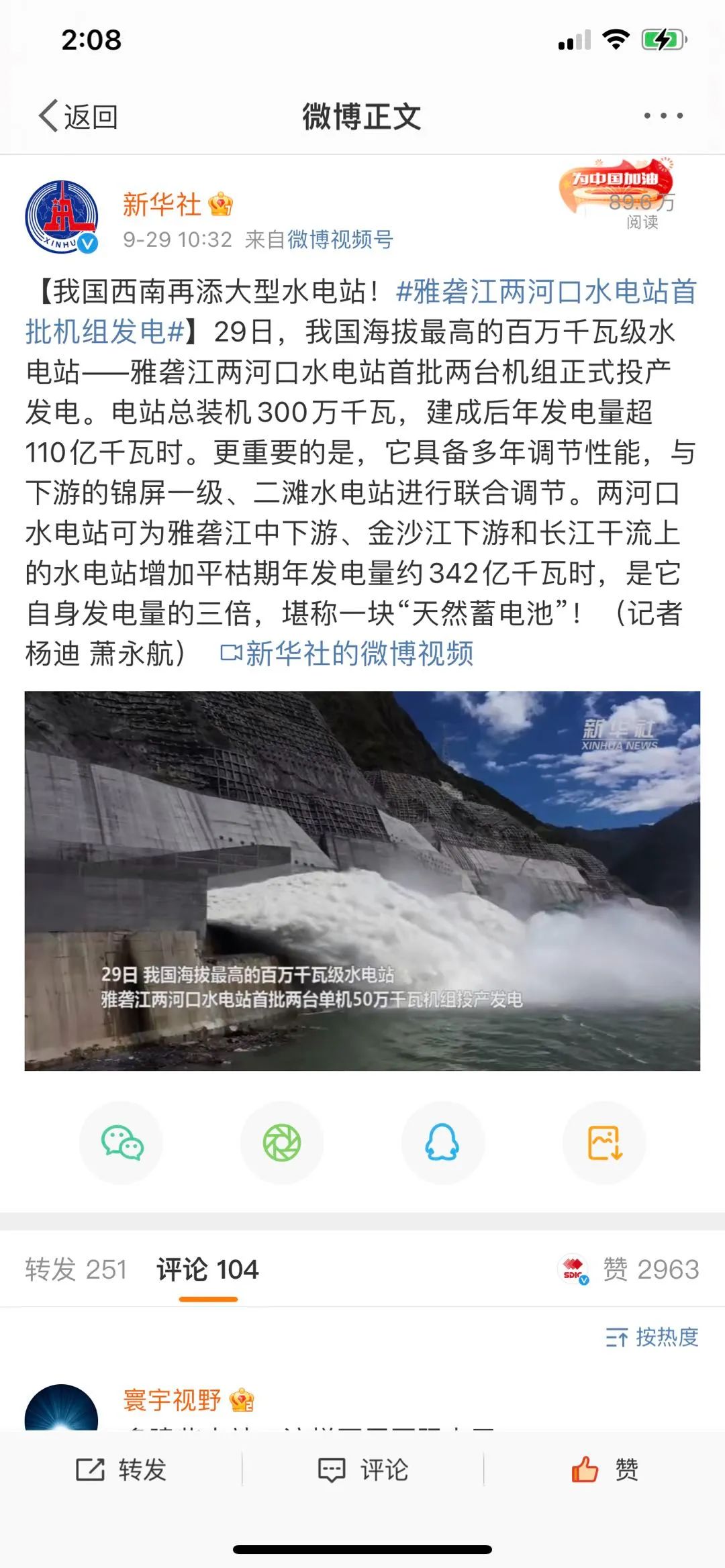Open the 为中国加油 banner
This screenshot has width=725, height=1568.
[616, 181]
